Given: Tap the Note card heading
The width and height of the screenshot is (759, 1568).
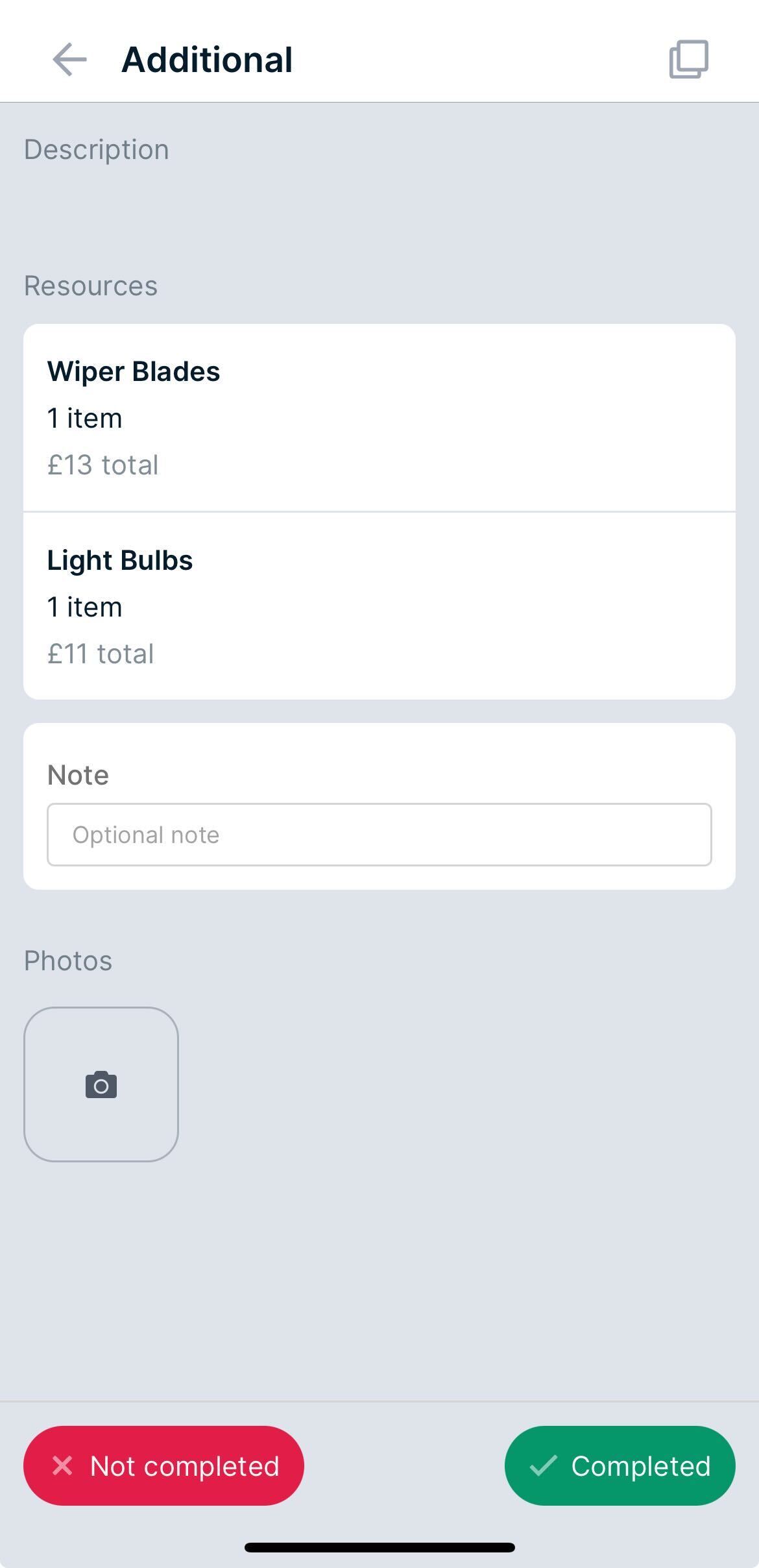Looking at the screenshot, I should point(77,774).
